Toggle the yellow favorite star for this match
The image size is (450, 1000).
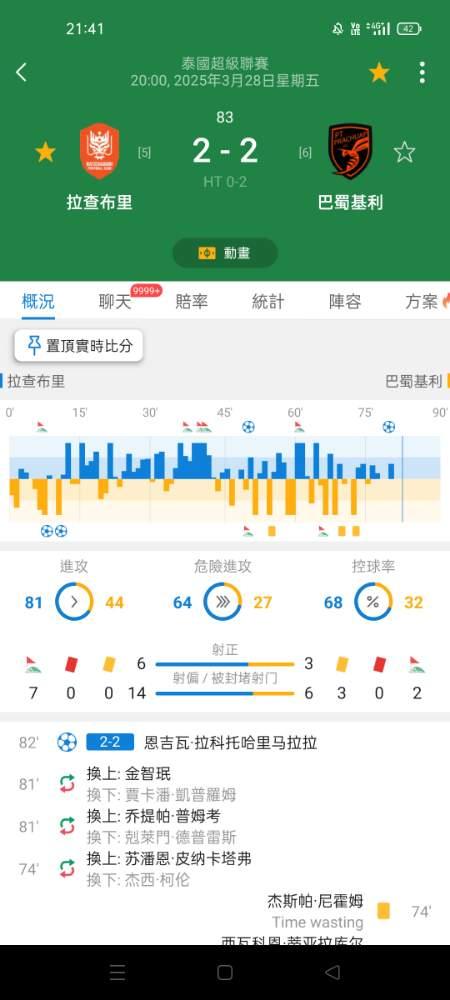click(x=379, y=73)
